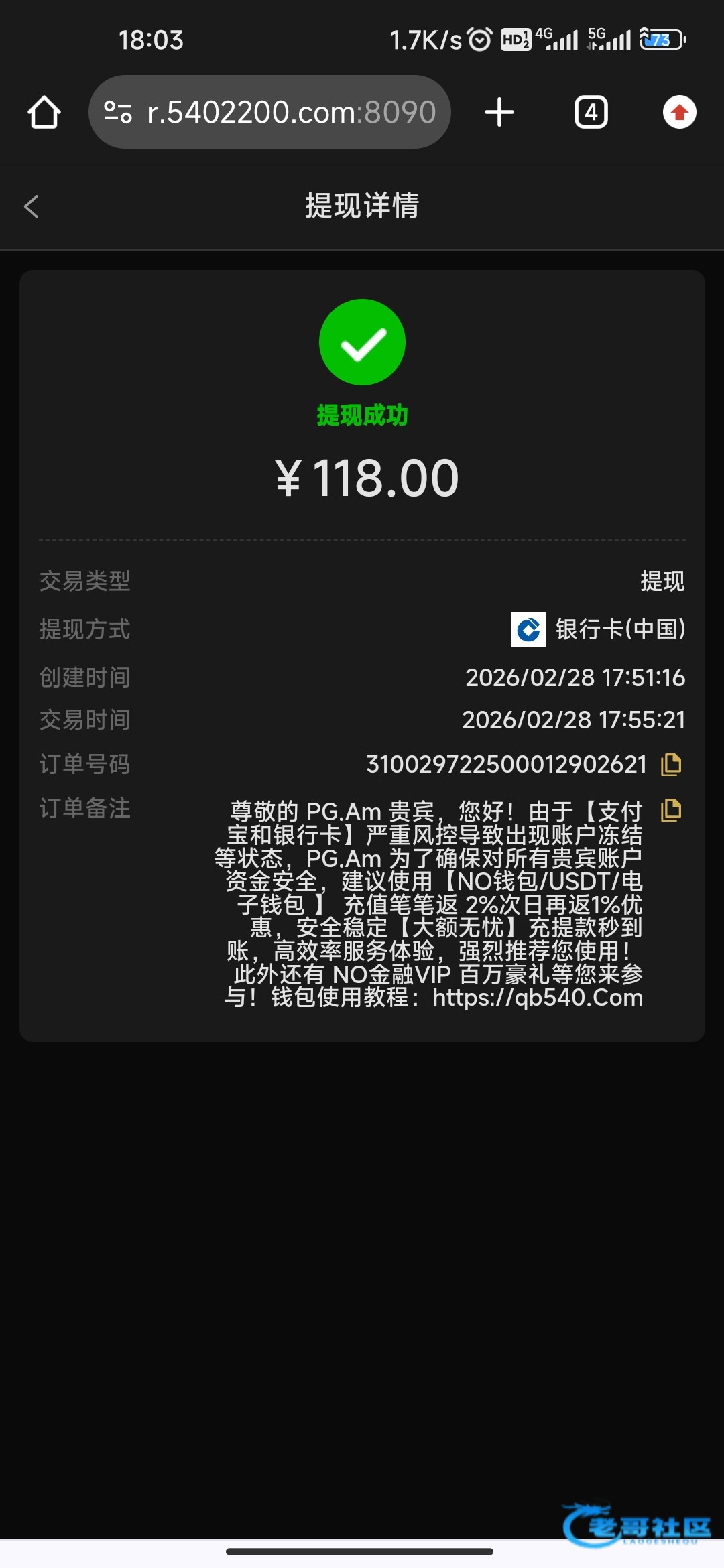This screenshot has width=724, height=1568.
Task: Copy the order number 订单号码
Action: click(671, 764)
